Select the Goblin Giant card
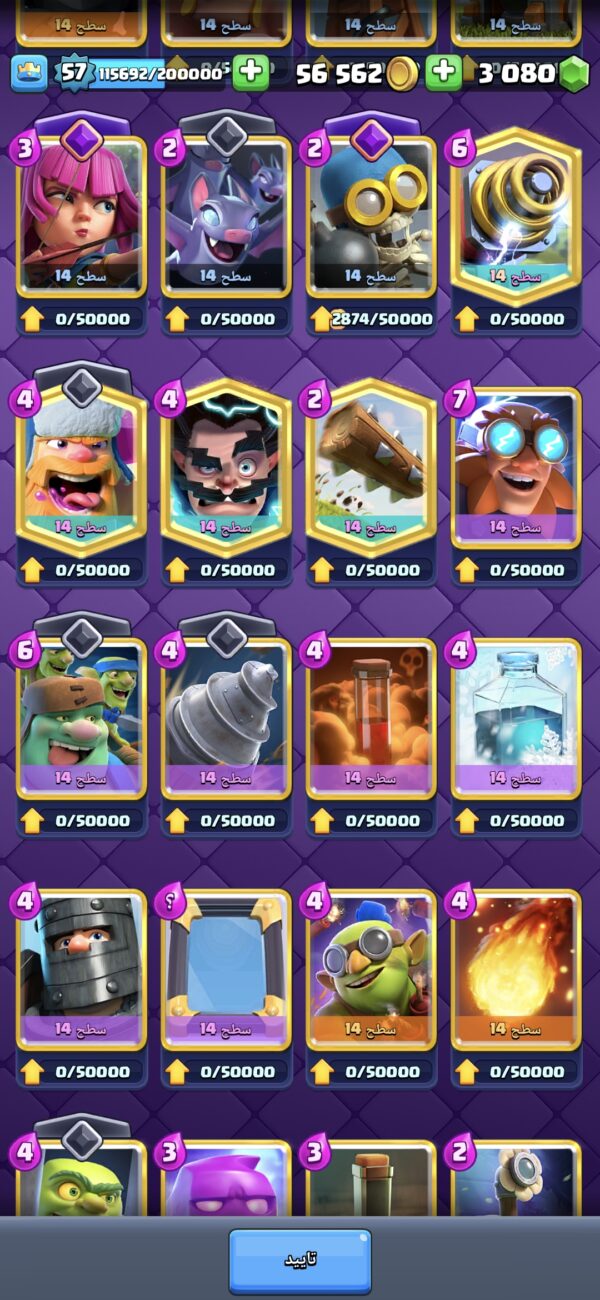This screenshot has width=600, height=1300. 82,718
